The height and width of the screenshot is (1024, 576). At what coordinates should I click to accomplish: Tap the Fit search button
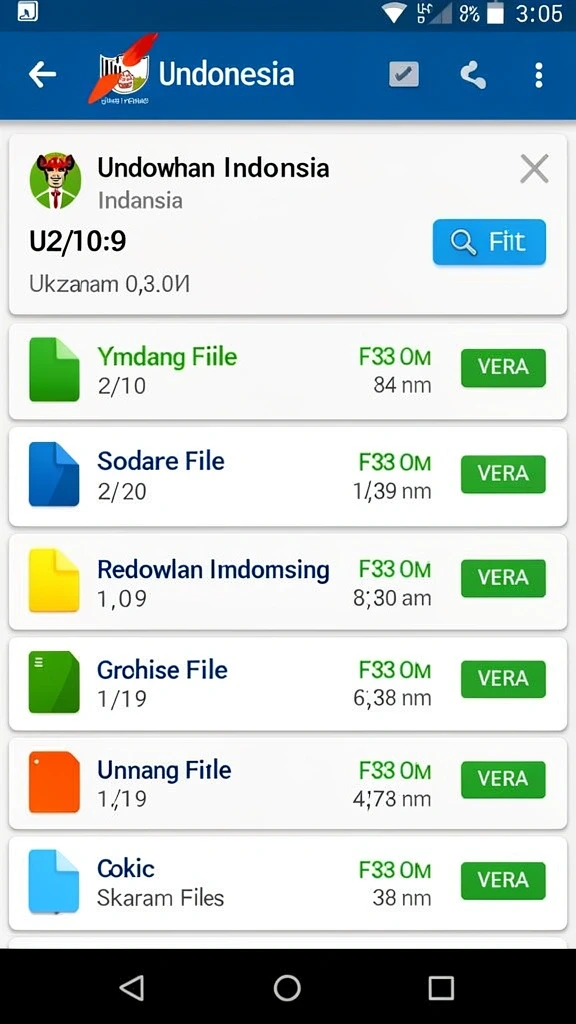coord(489,242)
